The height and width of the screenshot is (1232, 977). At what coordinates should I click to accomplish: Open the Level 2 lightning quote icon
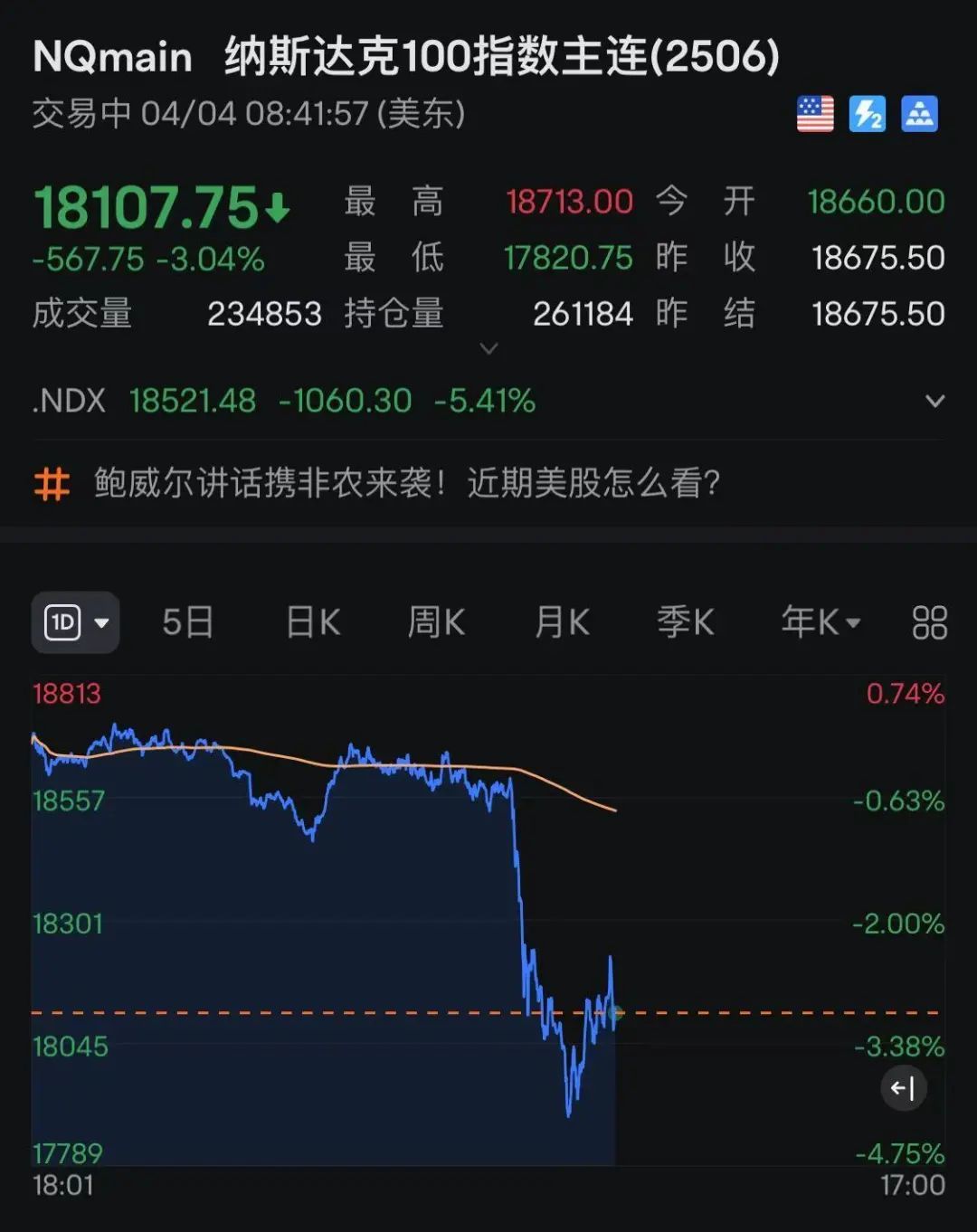868,115
